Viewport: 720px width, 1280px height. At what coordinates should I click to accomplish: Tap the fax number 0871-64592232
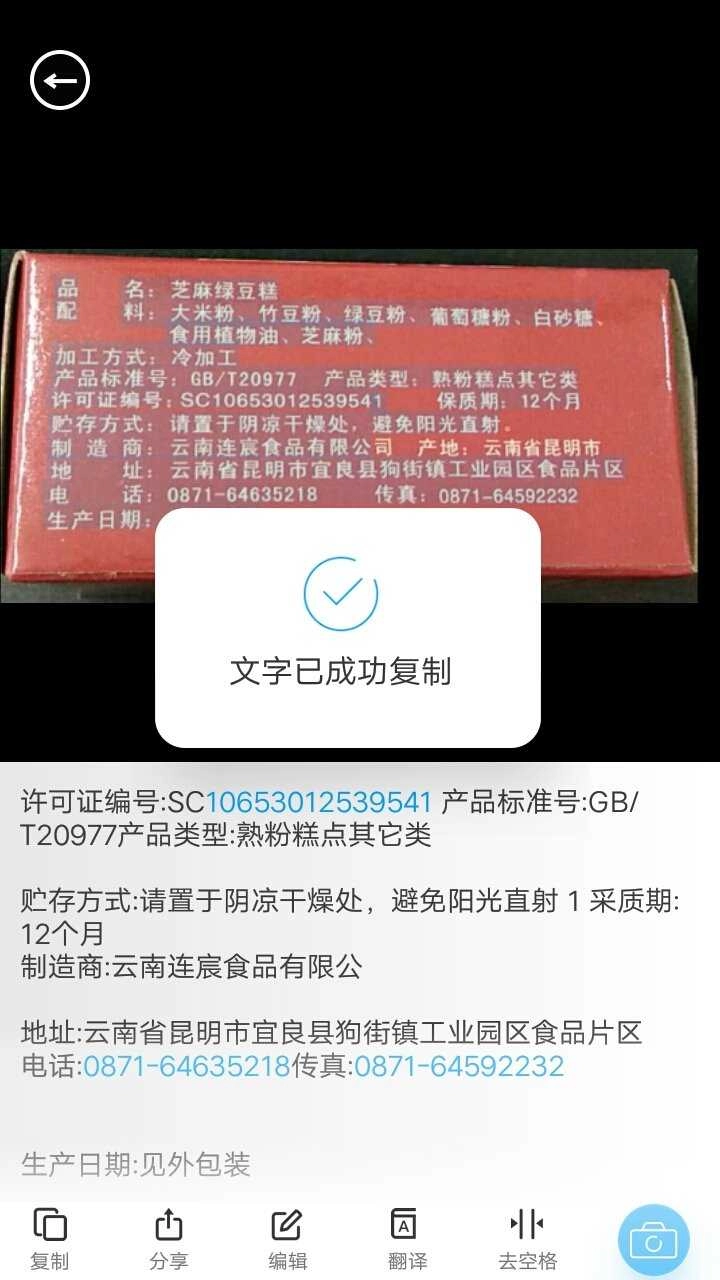459,1066
